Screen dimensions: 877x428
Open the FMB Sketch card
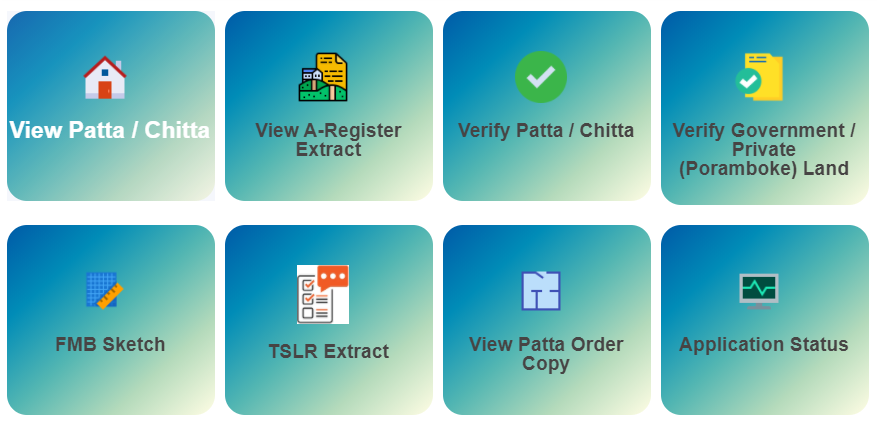(110, 320)
